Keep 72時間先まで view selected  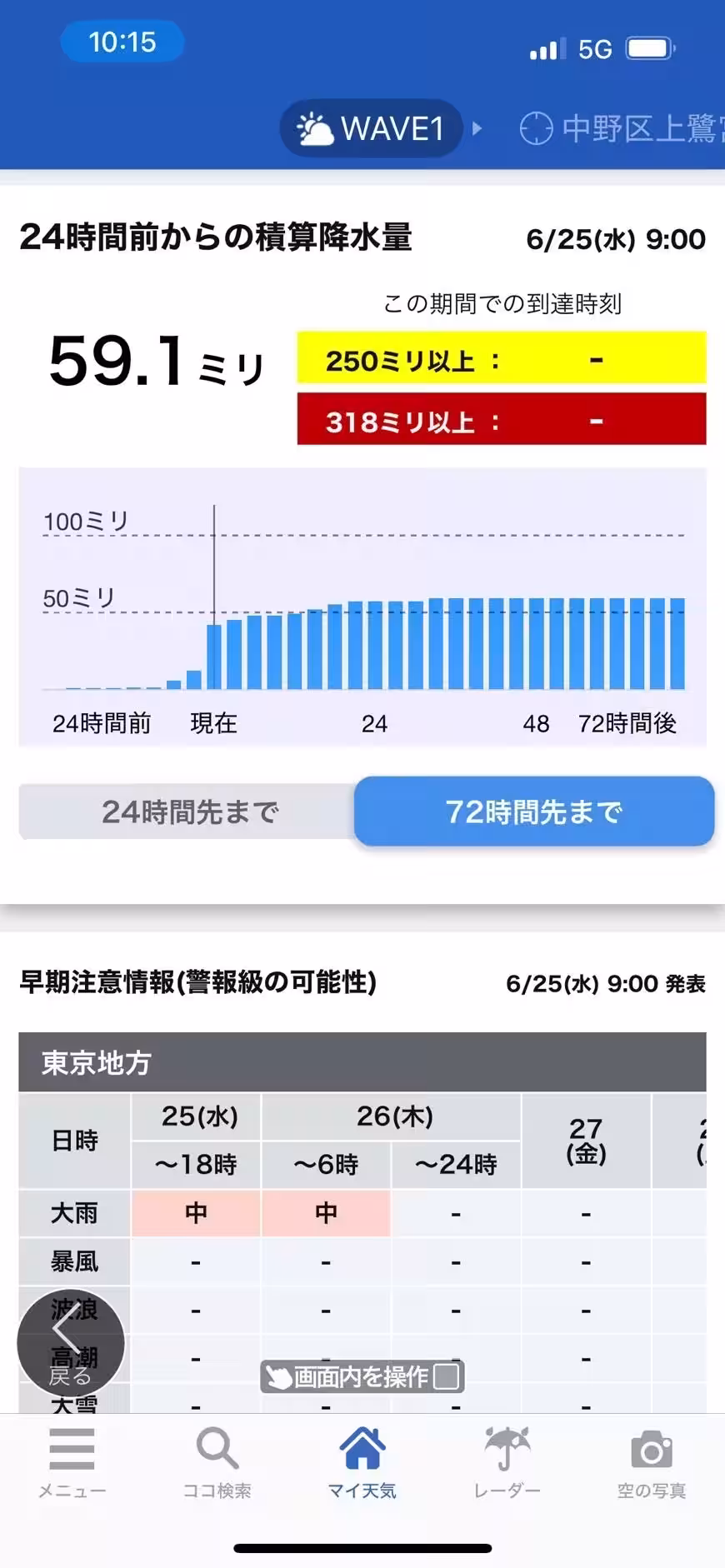pos(533,811)
